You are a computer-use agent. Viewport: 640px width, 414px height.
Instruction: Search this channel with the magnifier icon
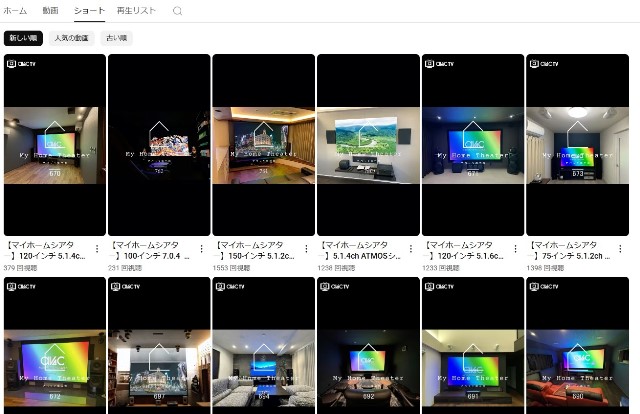click(178, 11)
